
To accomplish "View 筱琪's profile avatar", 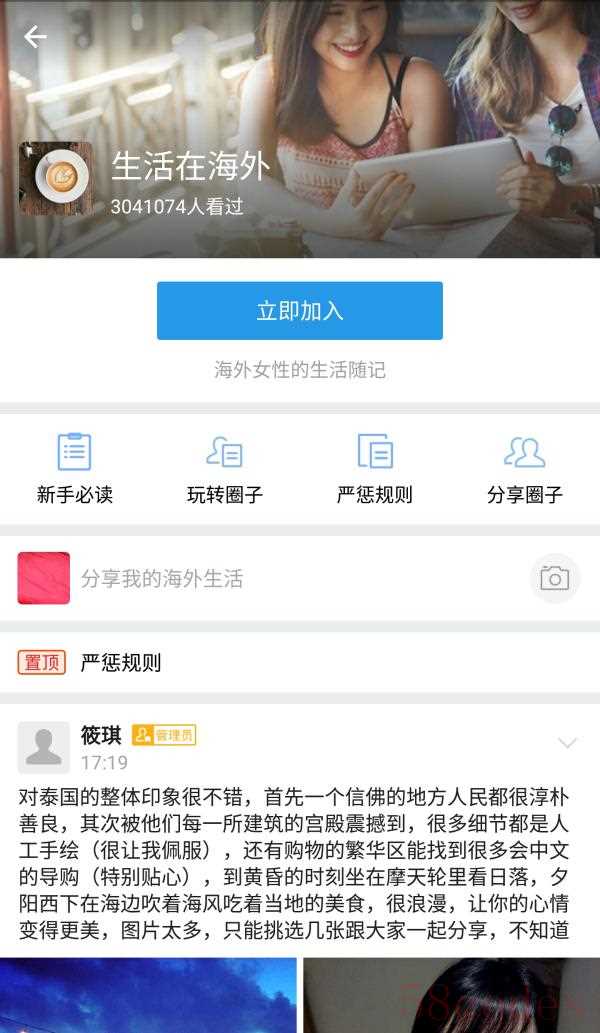I will point(44,747).
